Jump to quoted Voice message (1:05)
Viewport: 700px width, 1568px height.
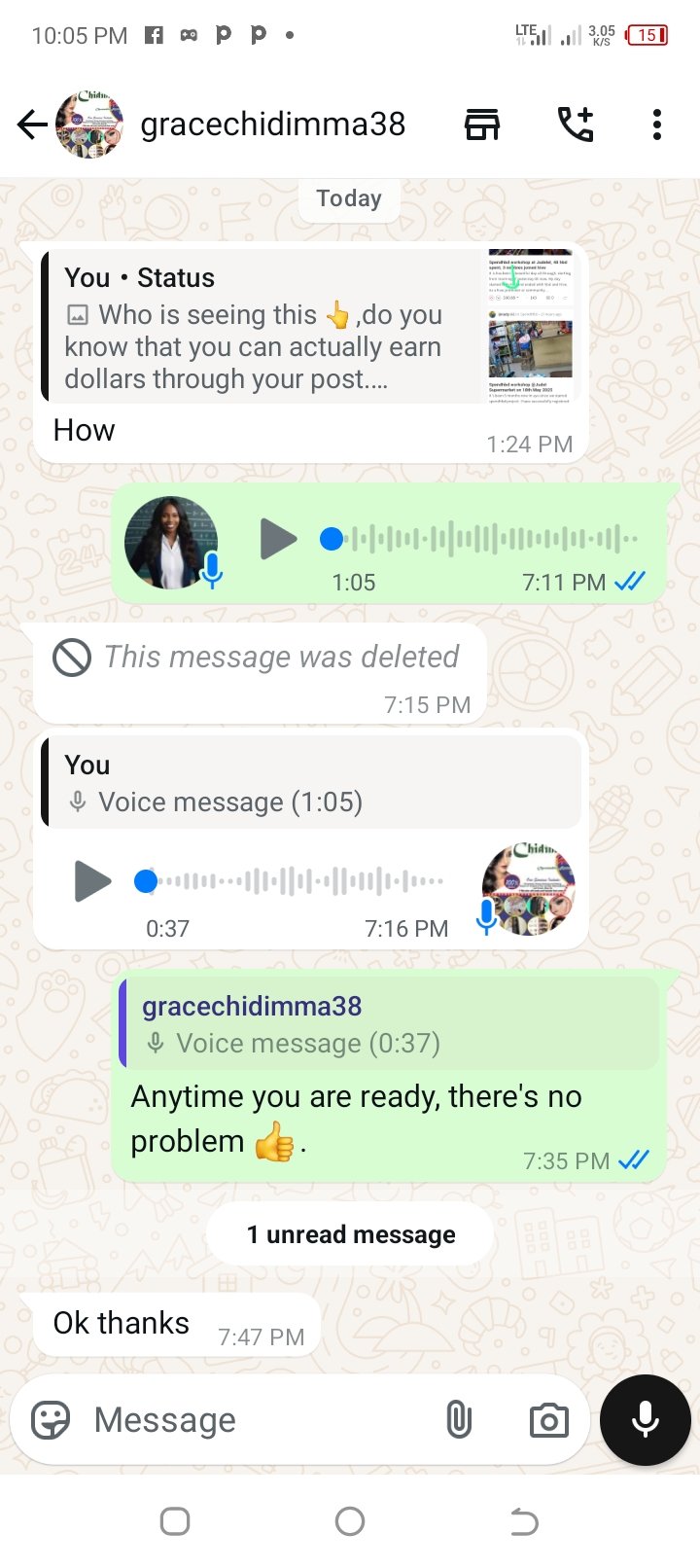[x=311, y=781]
